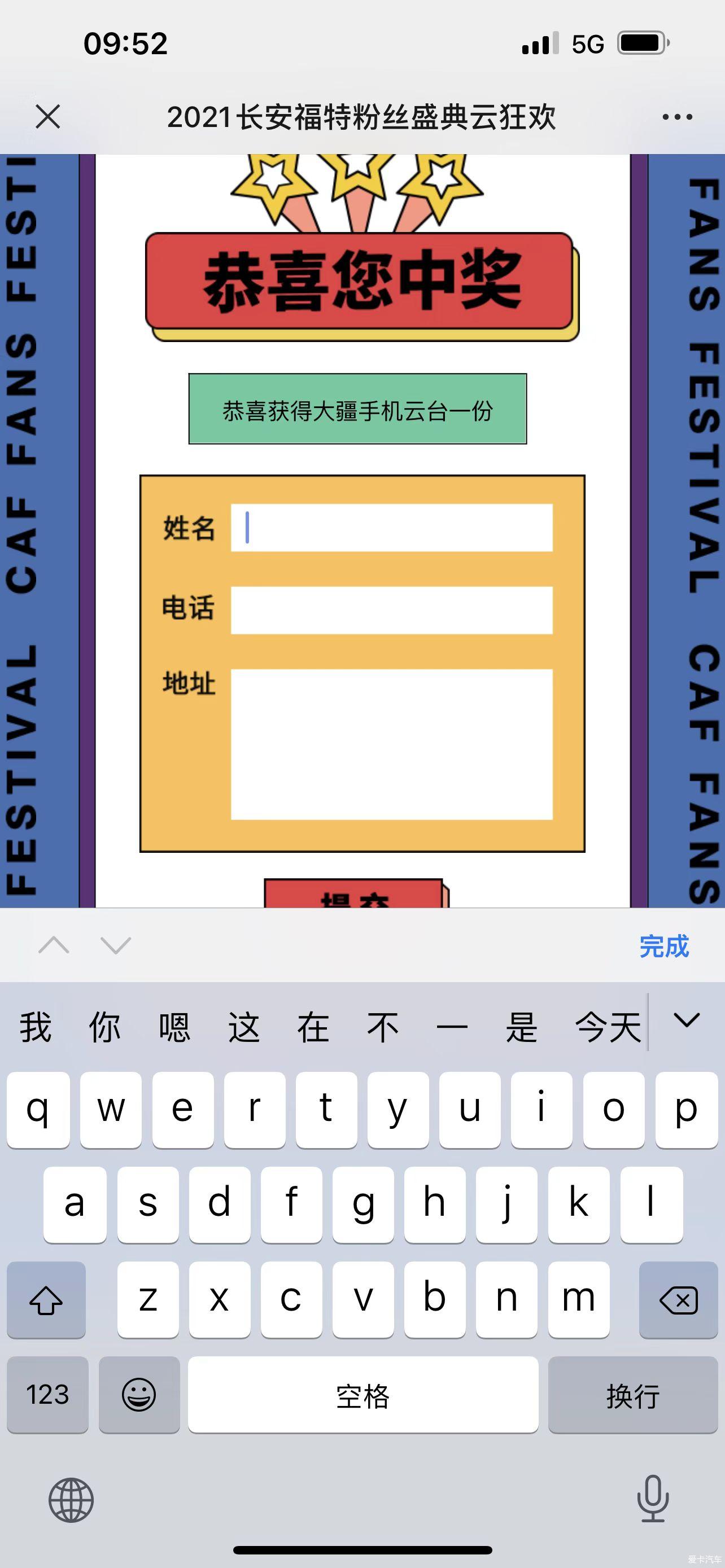
Task: Tap the shift key
Action: point(46,1299)
